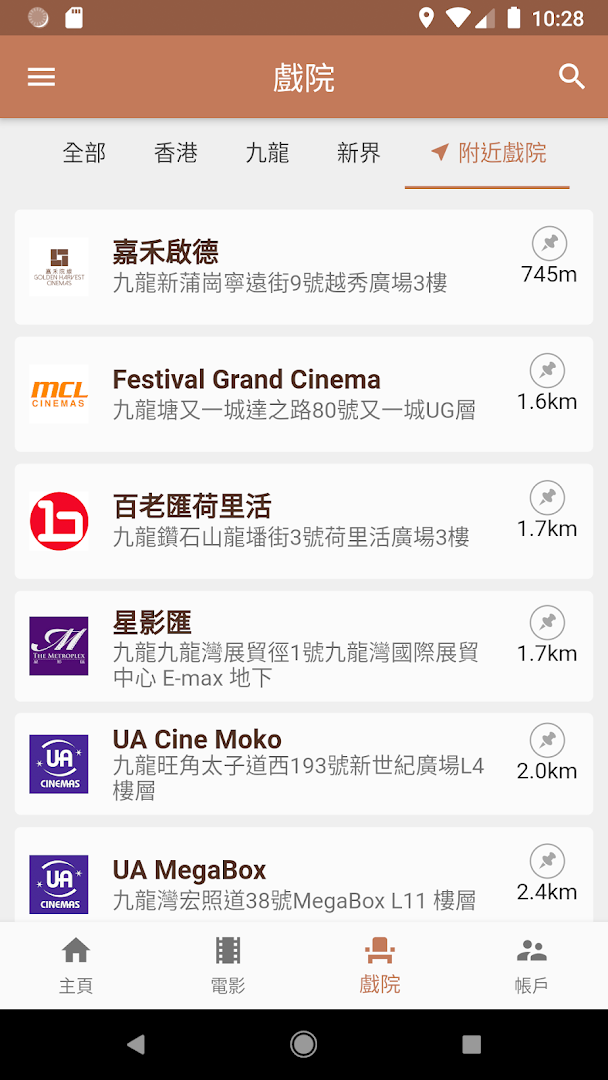Switch to the 全部 tab
Viewport: 608px width, 1080px height.
(x=84, y=153)
